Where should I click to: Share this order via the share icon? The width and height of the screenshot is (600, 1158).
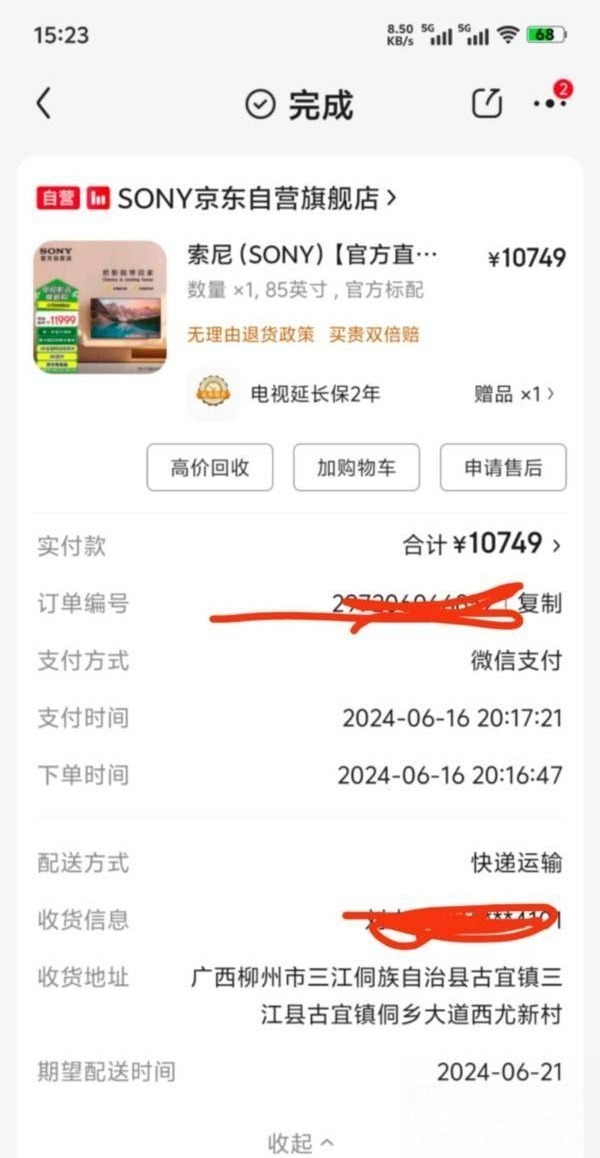[x=488, y=103]
